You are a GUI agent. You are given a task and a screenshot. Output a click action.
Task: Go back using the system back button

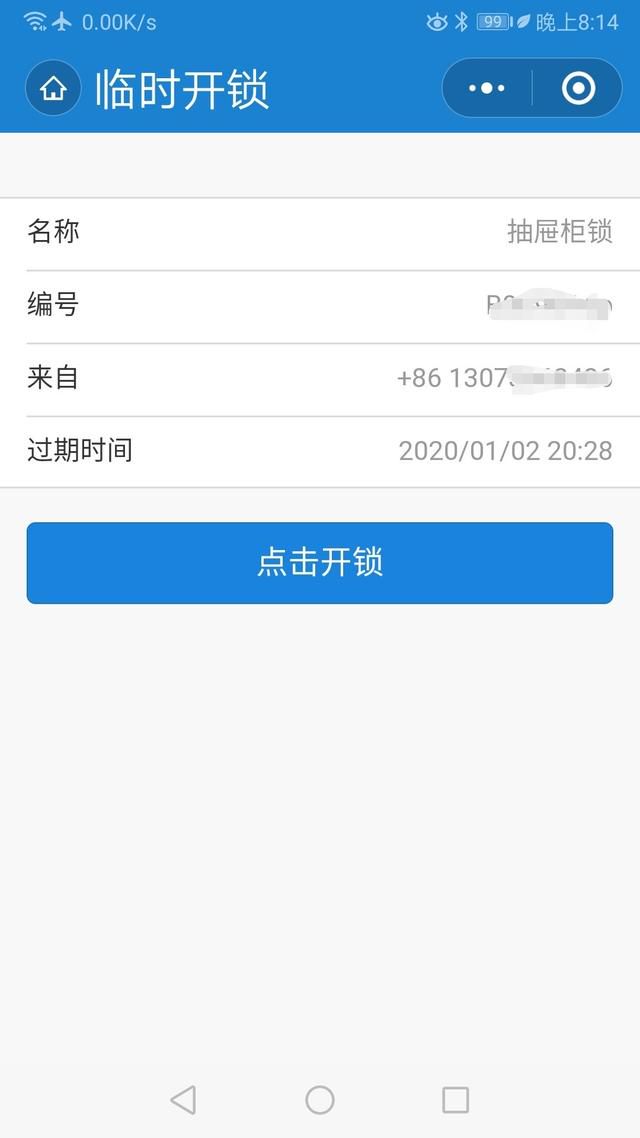click(183, 1100)
